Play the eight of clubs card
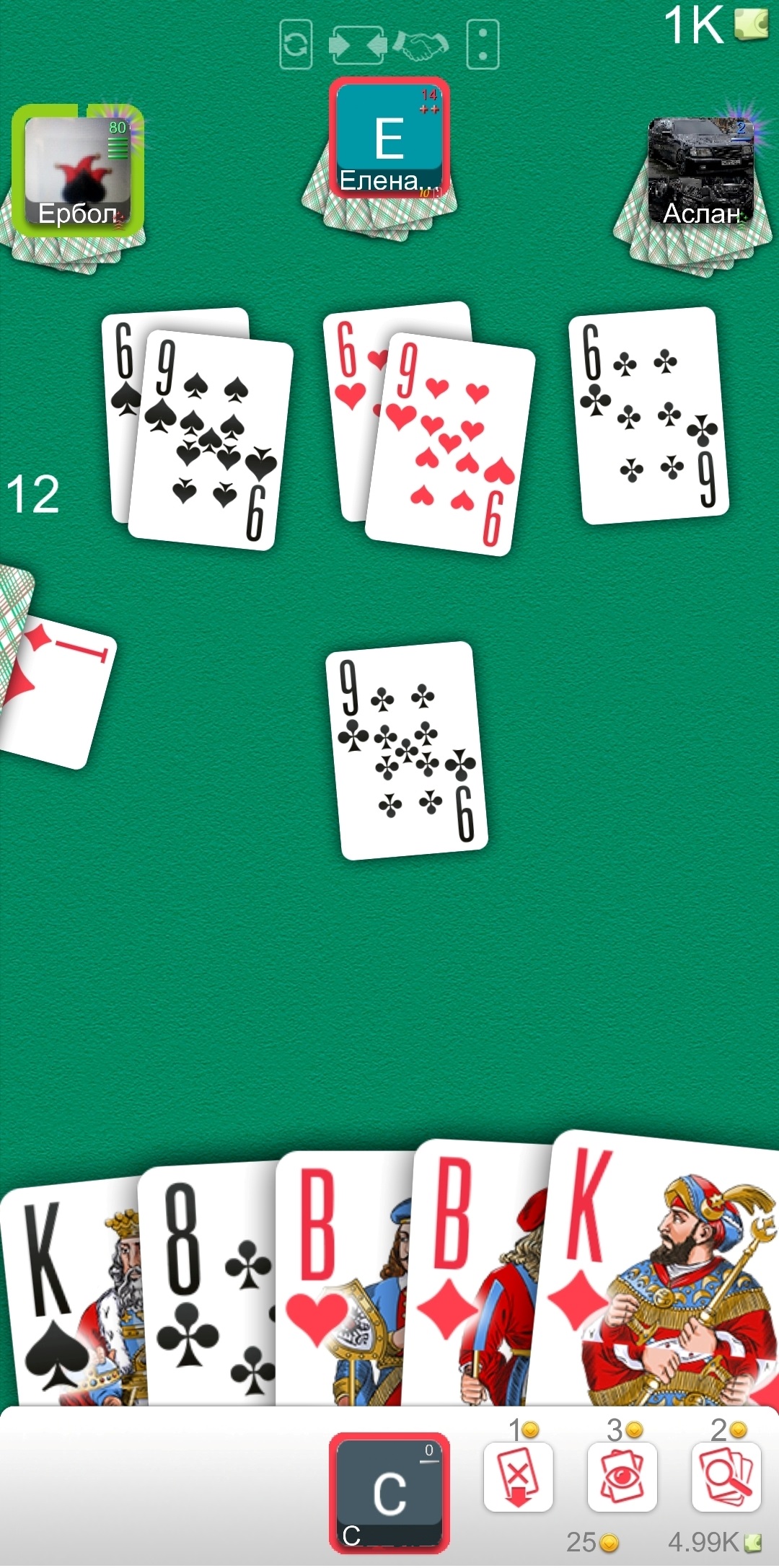Screen dimensions: 779x1568 point(209,1284)
